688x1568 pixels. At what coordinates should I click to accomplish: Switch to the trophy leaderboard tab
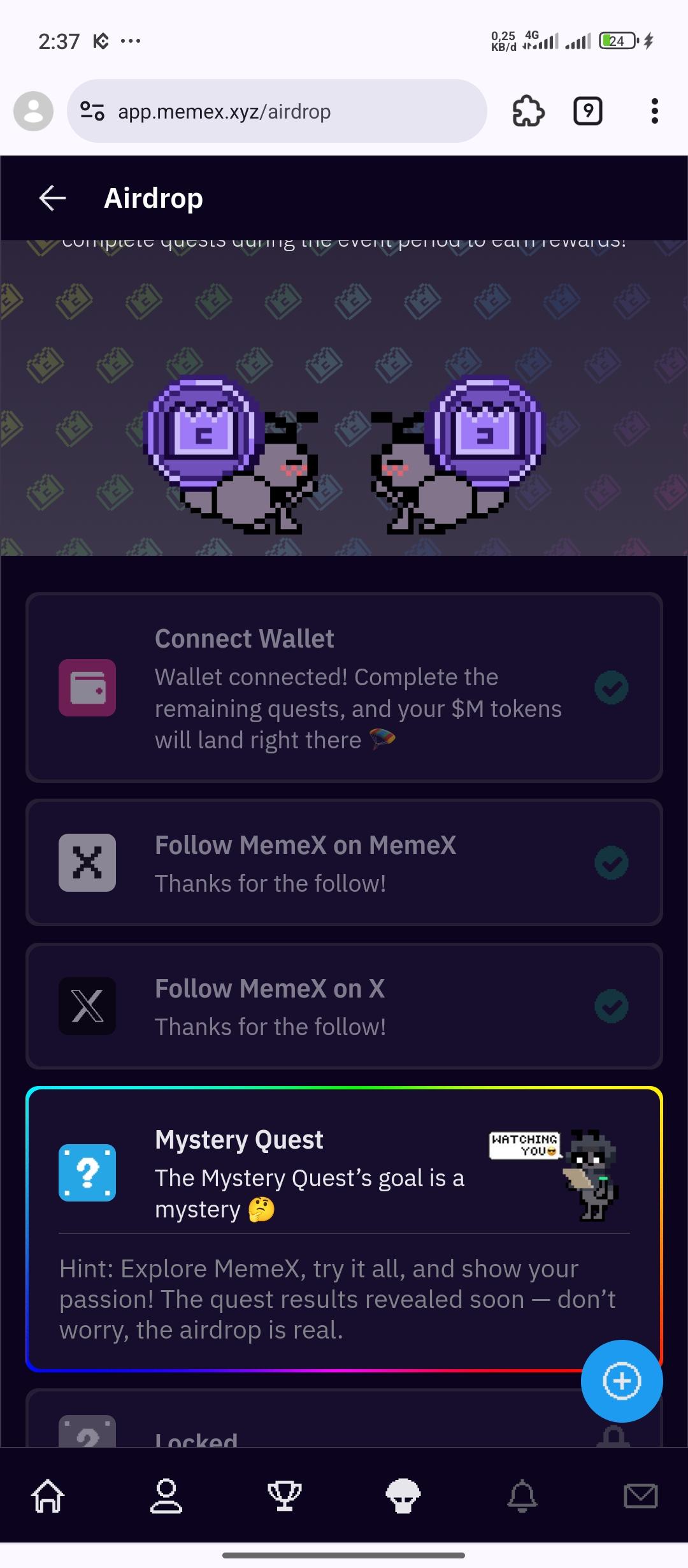tap(284, 1496)
